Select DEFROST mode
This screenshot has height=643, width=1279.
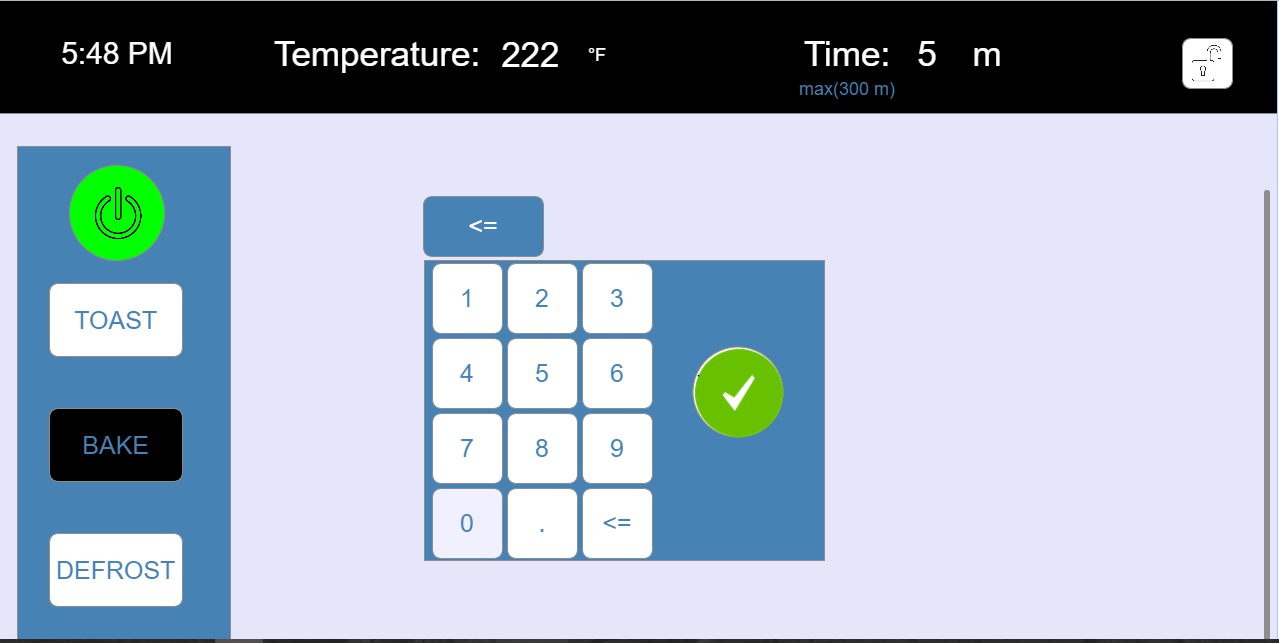tap(116, 570)
